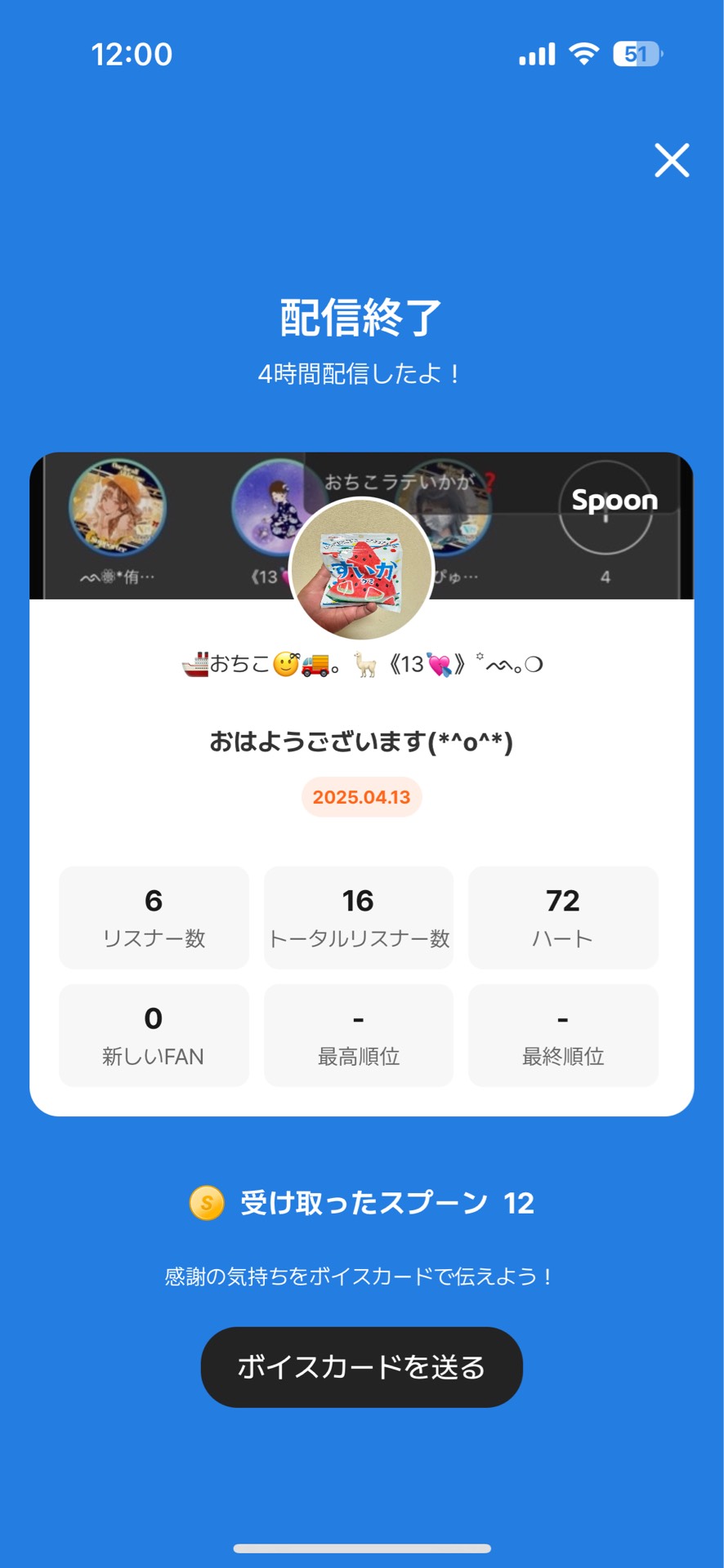
Task: Select the 2025.04.13 date badge
Action: click(x=362, y=798)
